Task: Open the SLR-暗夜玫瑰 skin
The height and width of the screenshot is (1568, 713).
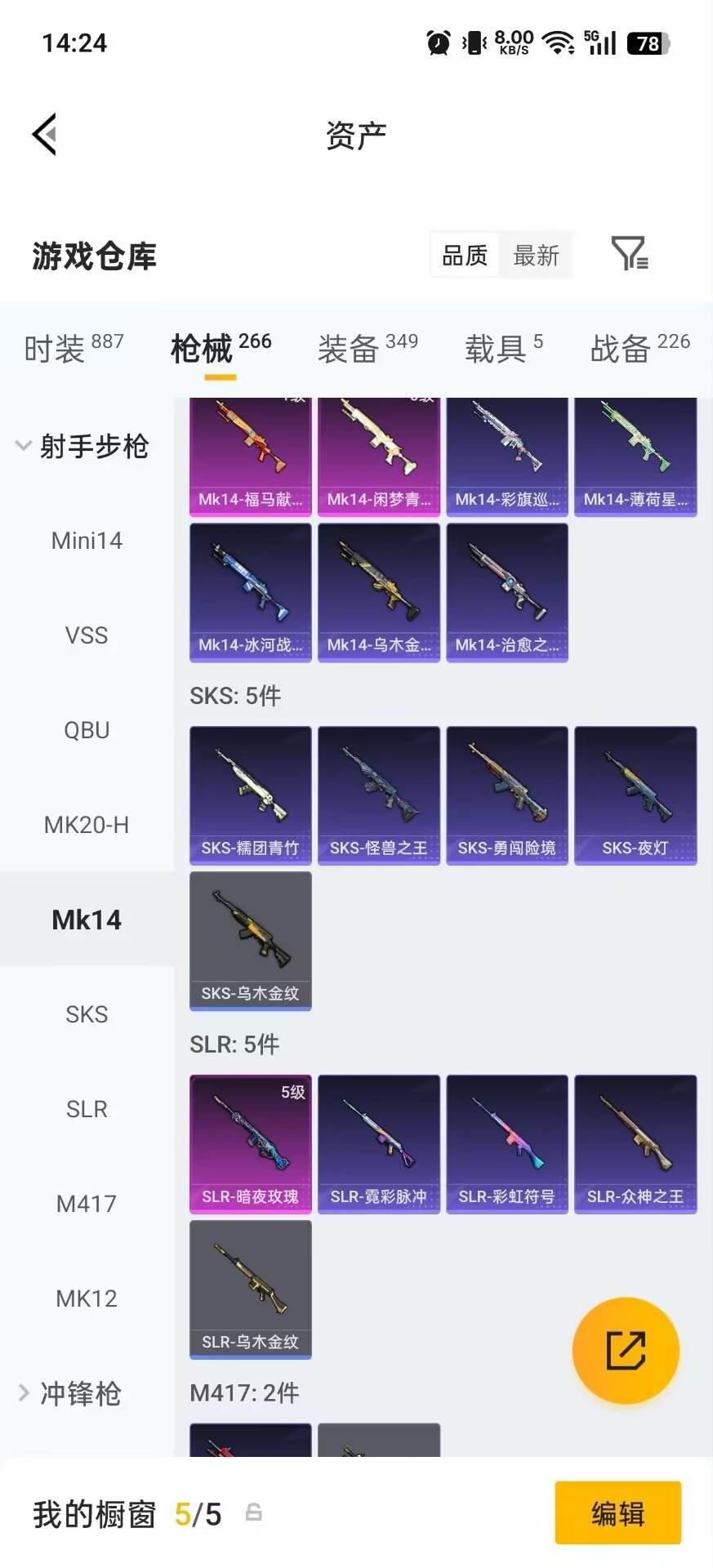Action: coord(251,1144)
